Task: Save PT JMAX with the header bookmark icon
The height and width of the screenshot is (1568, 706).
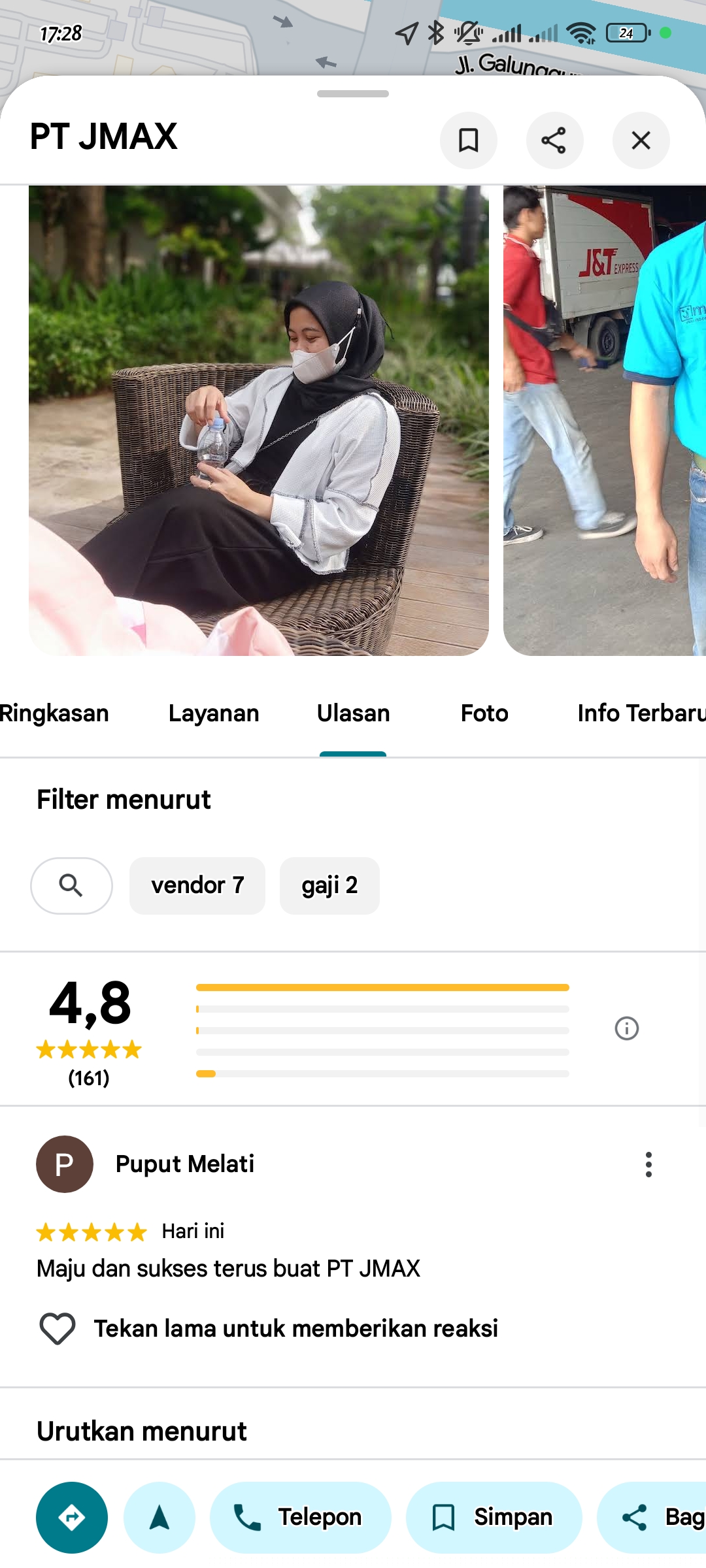Action: 468,140
